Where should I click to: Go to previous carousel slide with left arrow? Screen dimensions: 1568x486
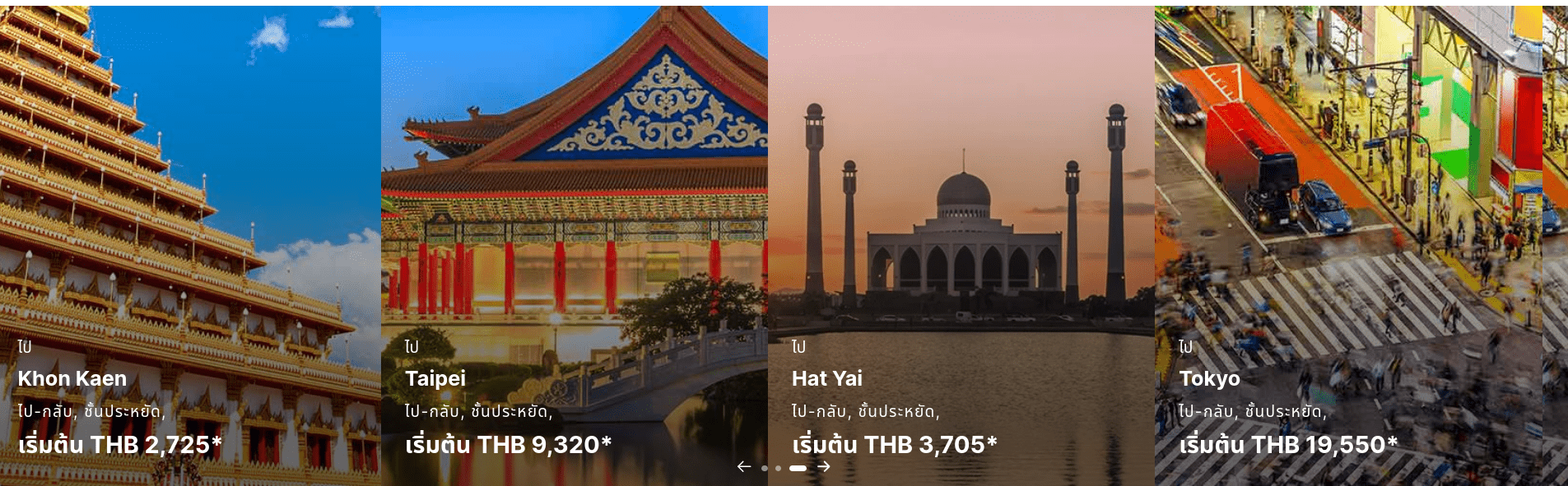744,467
